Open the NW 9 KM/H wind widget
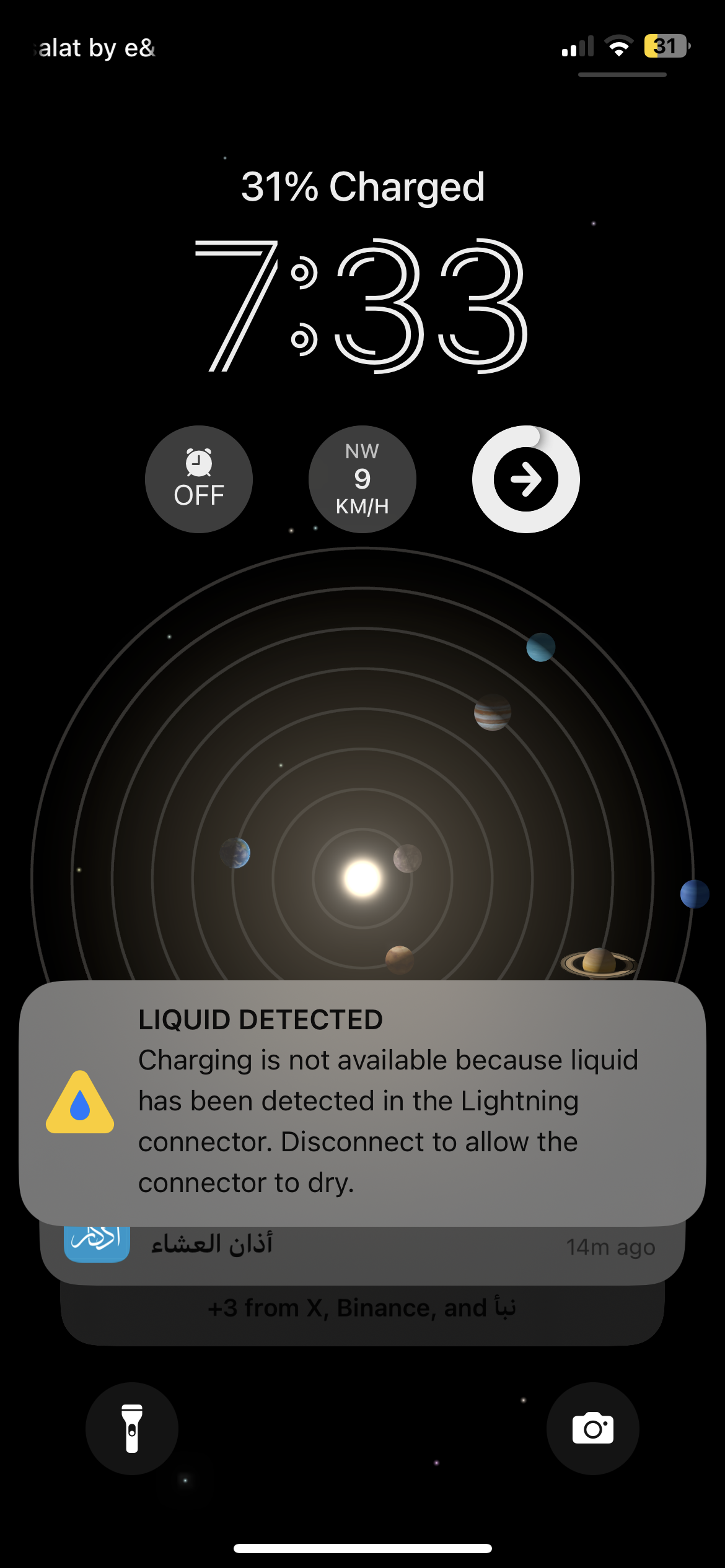Screen dimensions: 725x1568 (362, 479)
